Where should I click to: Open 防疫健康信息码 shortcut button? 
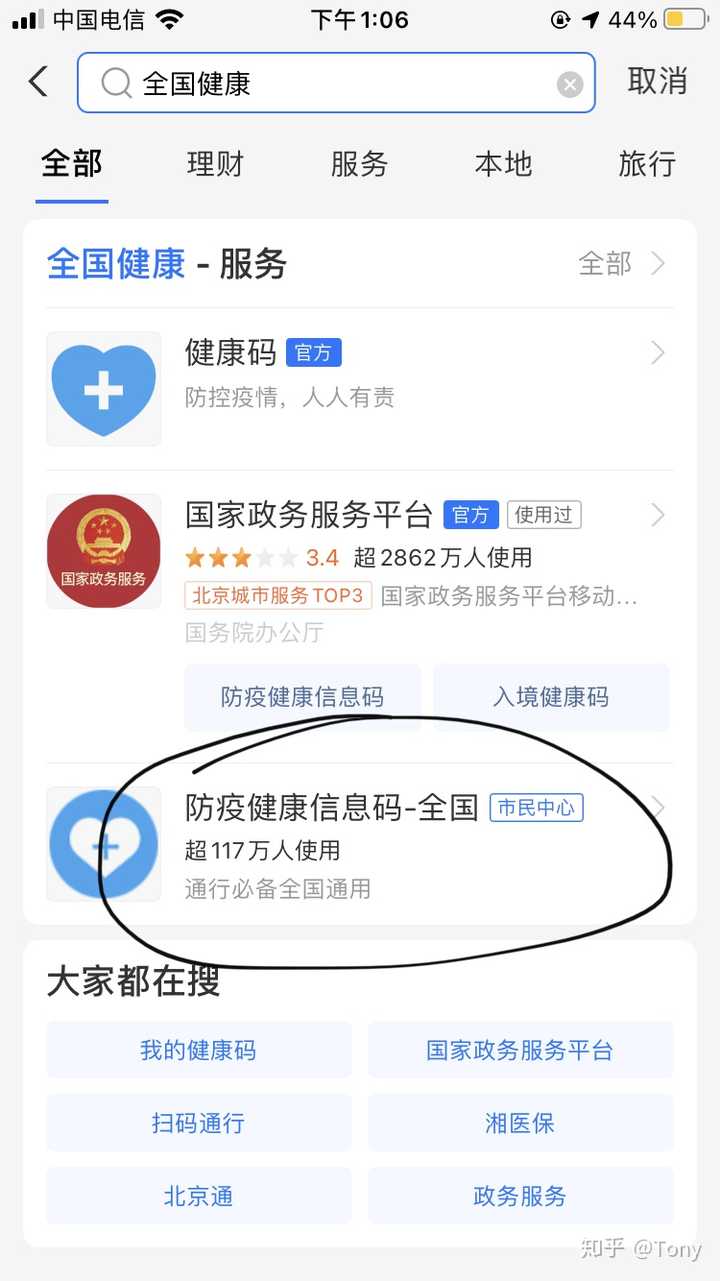(302, 697)
